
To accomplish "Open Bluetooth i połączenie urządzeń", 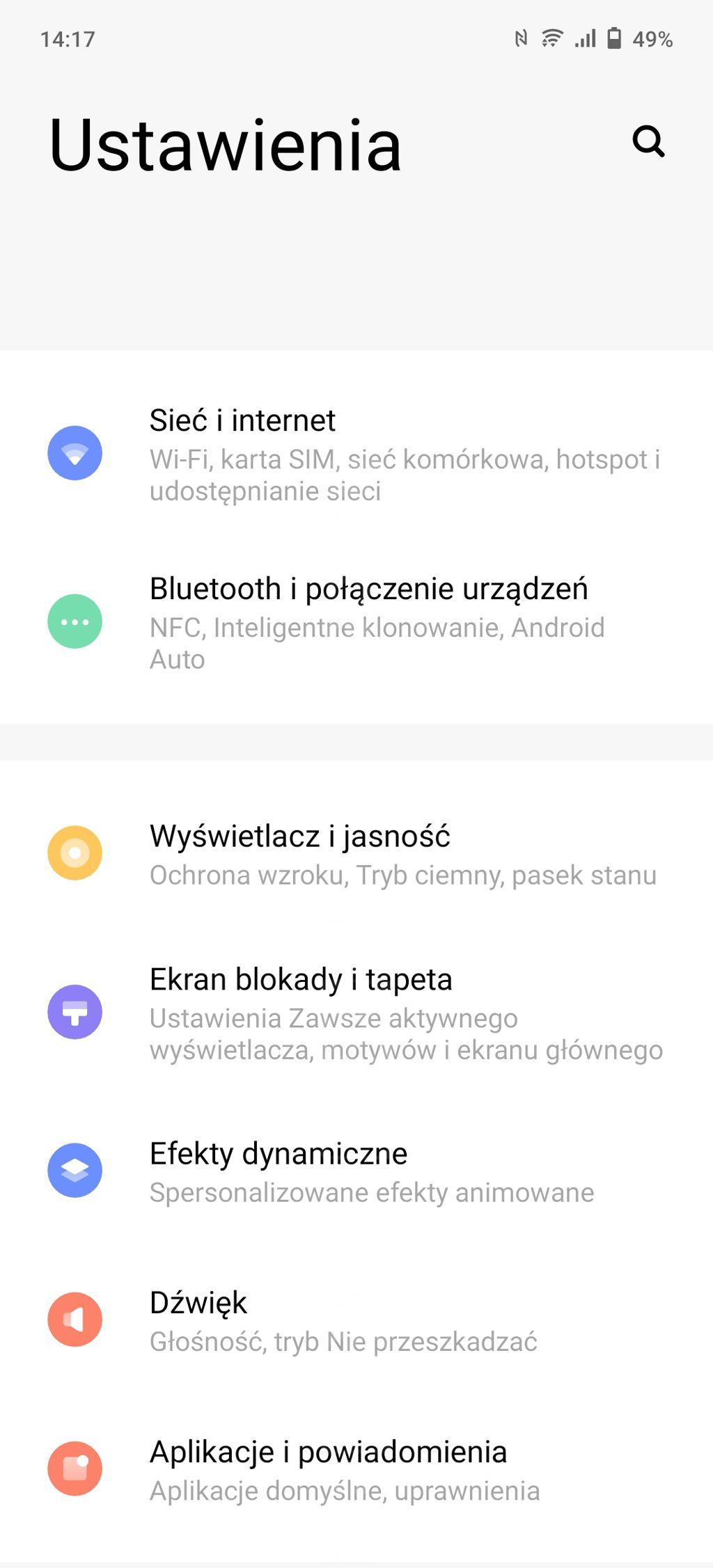I will (356, 621).
